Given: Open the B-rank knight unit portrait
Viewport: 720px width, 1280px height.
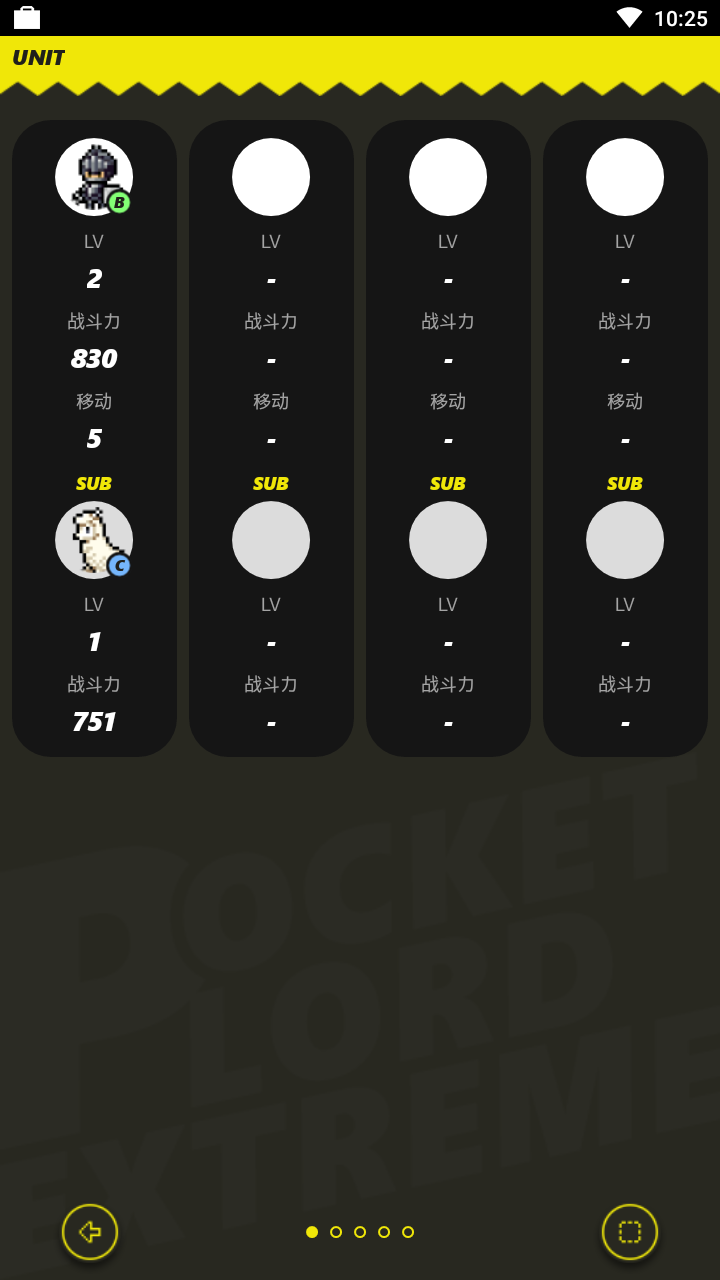Looking at the screenshot, I should point(94,177).
